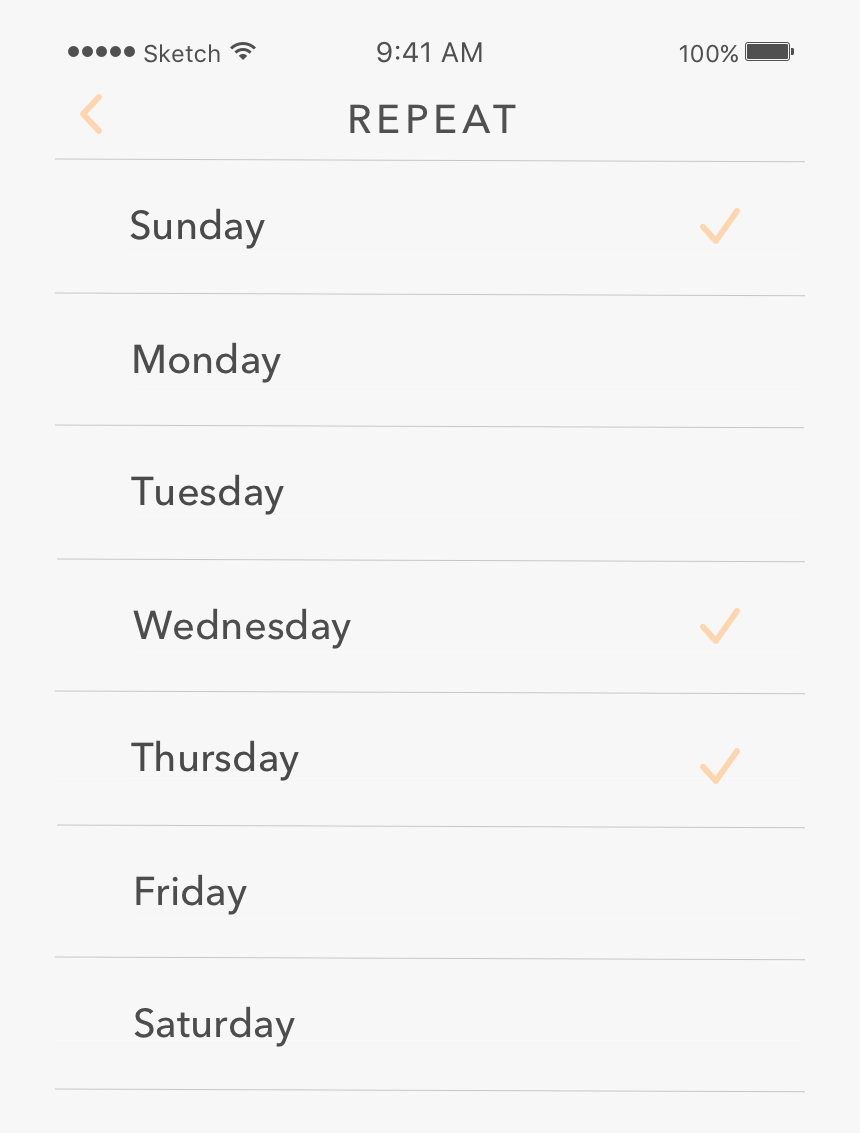Image resolution: width=860 pixels, height=1133 pixels.
Task: Tap the Sunday row label text
Action: [x=196, y=226]
